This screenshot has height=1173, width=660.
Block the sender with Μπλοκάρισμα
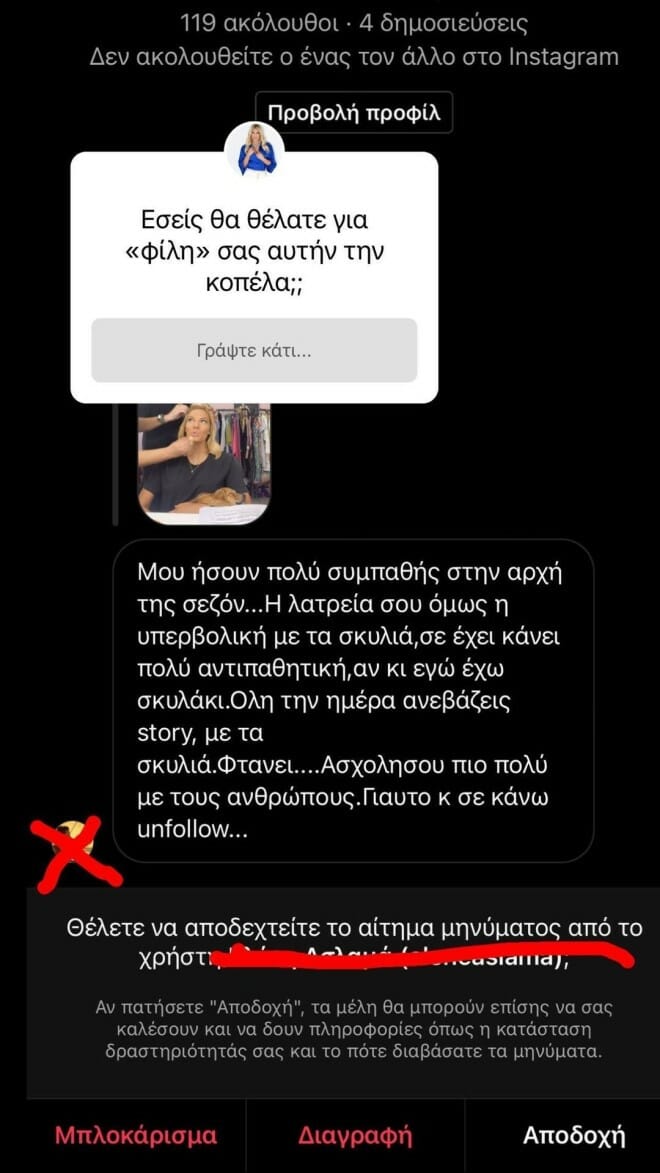(135, 1135)
